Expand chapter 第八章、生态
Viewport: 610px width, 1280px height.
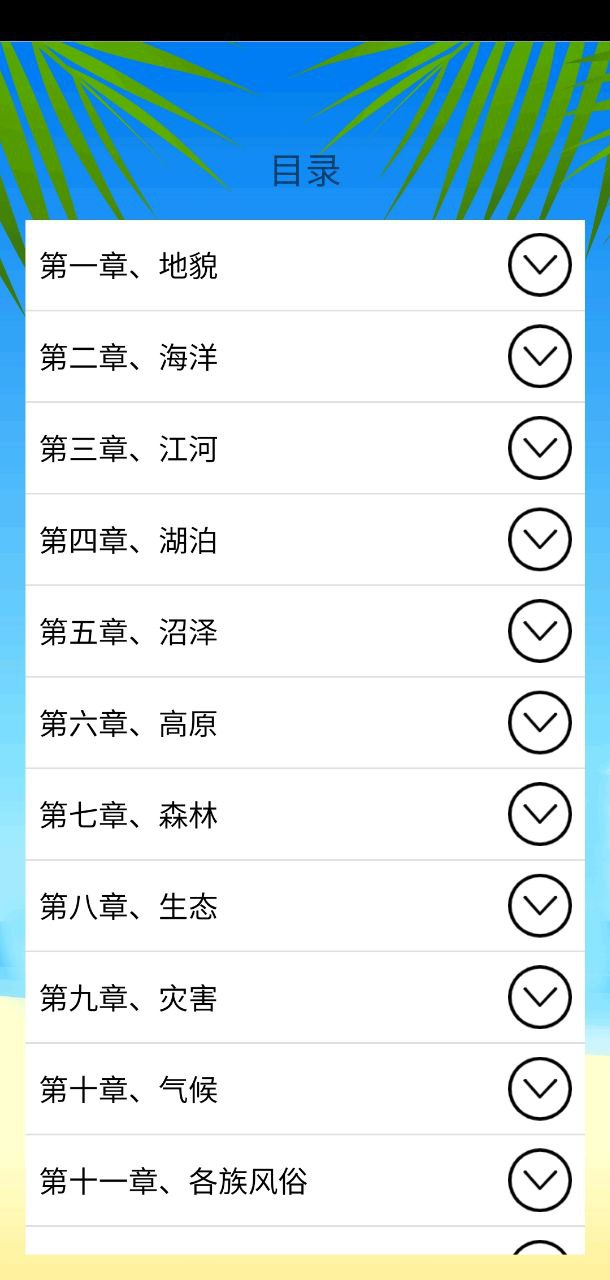[540, 906]
